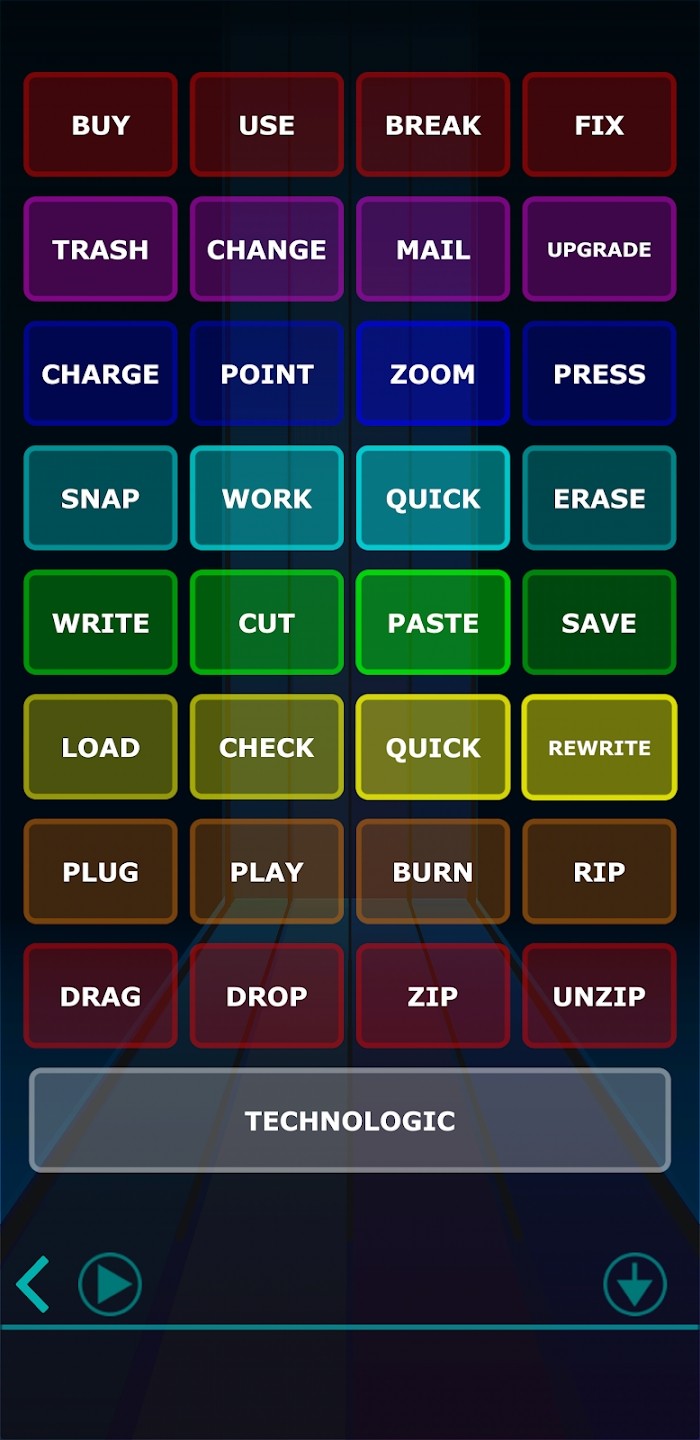Hit the REWRITE pad
The width and height of the screenshot is (700, 1440).
tap(599, 747)
